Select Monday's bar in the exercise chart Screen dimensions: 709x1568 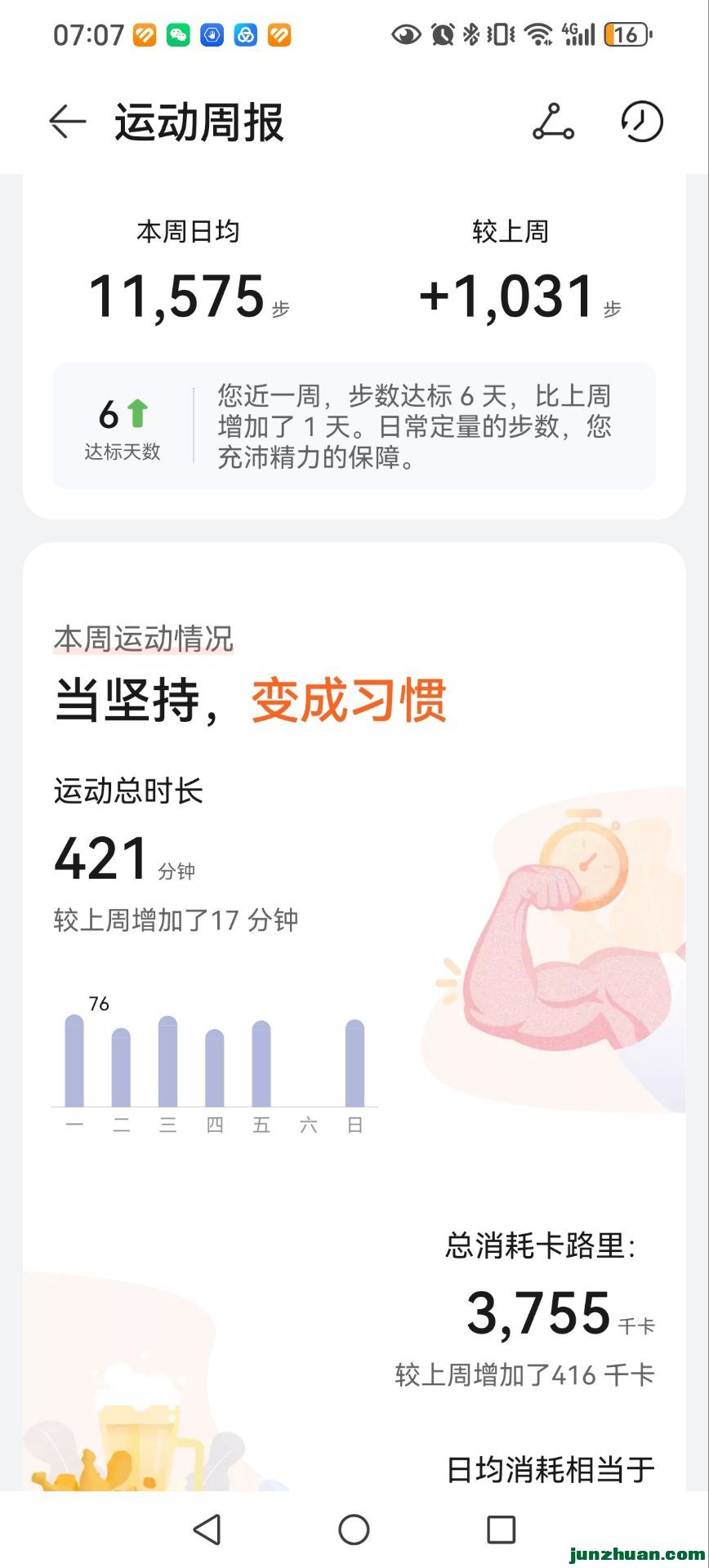point(74,1062)
